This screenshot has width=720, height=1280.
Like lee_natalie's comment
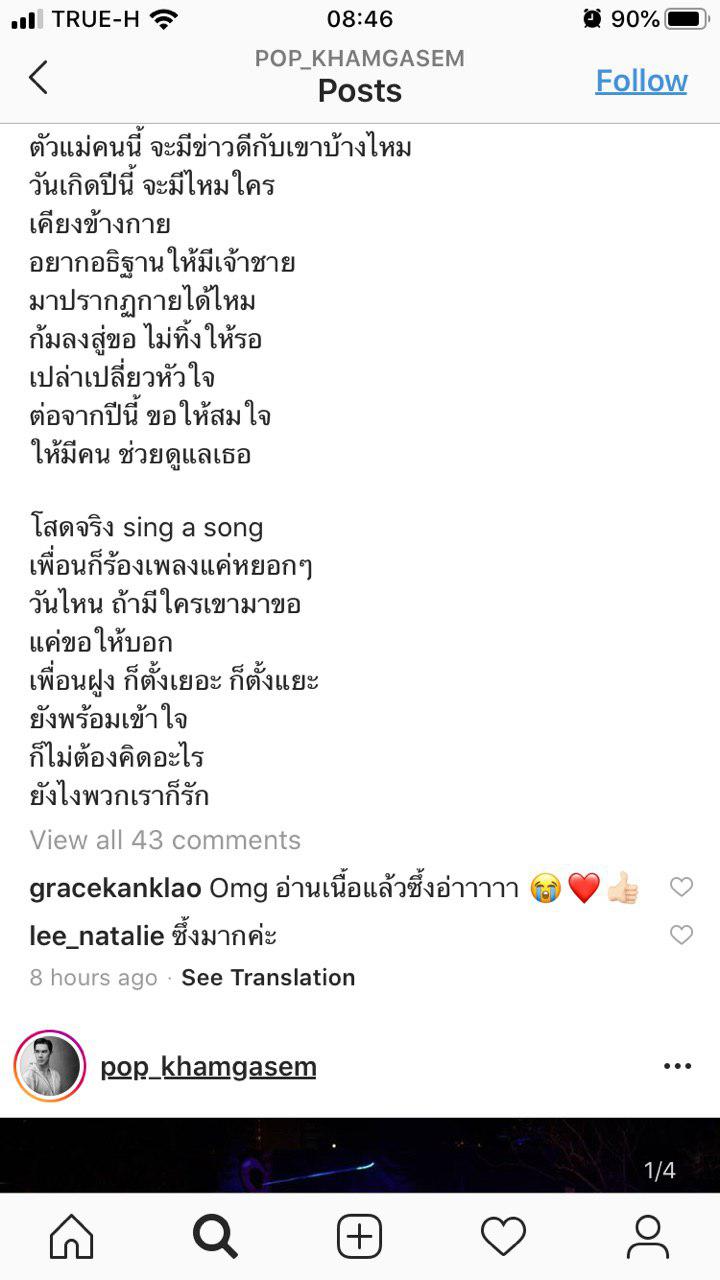[681, 935]
